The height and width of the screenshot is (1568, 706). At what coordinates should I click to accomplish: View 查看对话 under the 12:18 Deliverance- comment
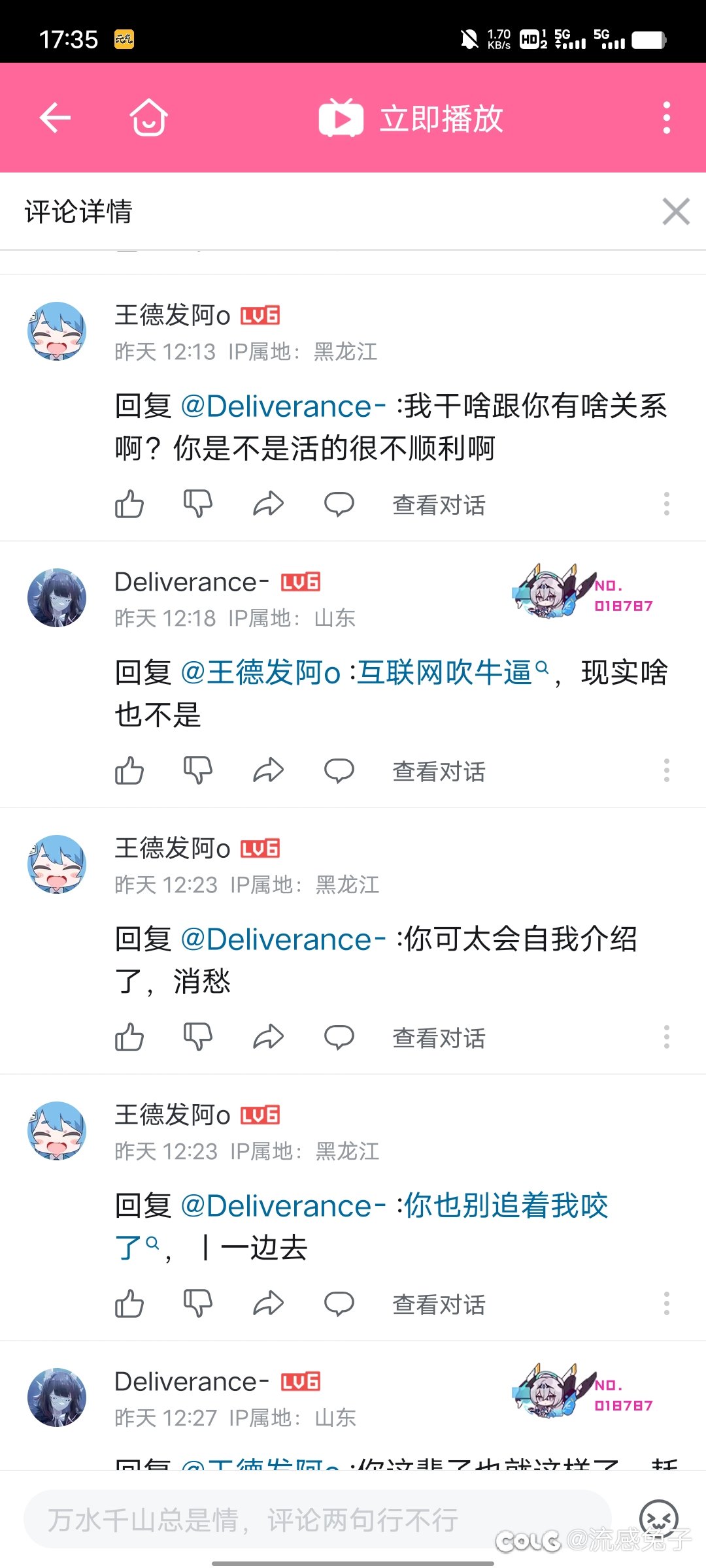(x=439, y=771)
